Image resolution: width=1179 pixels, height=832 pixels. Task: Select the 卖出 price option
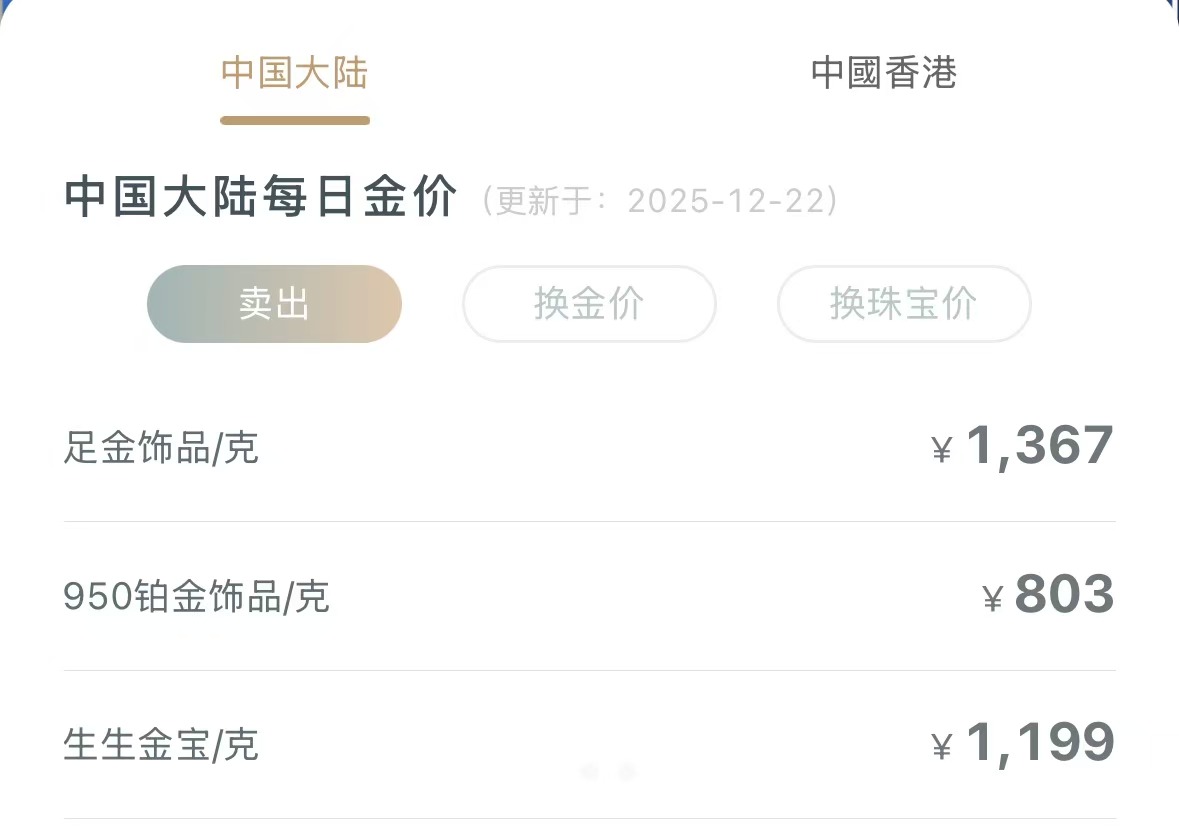coord(274,304)
